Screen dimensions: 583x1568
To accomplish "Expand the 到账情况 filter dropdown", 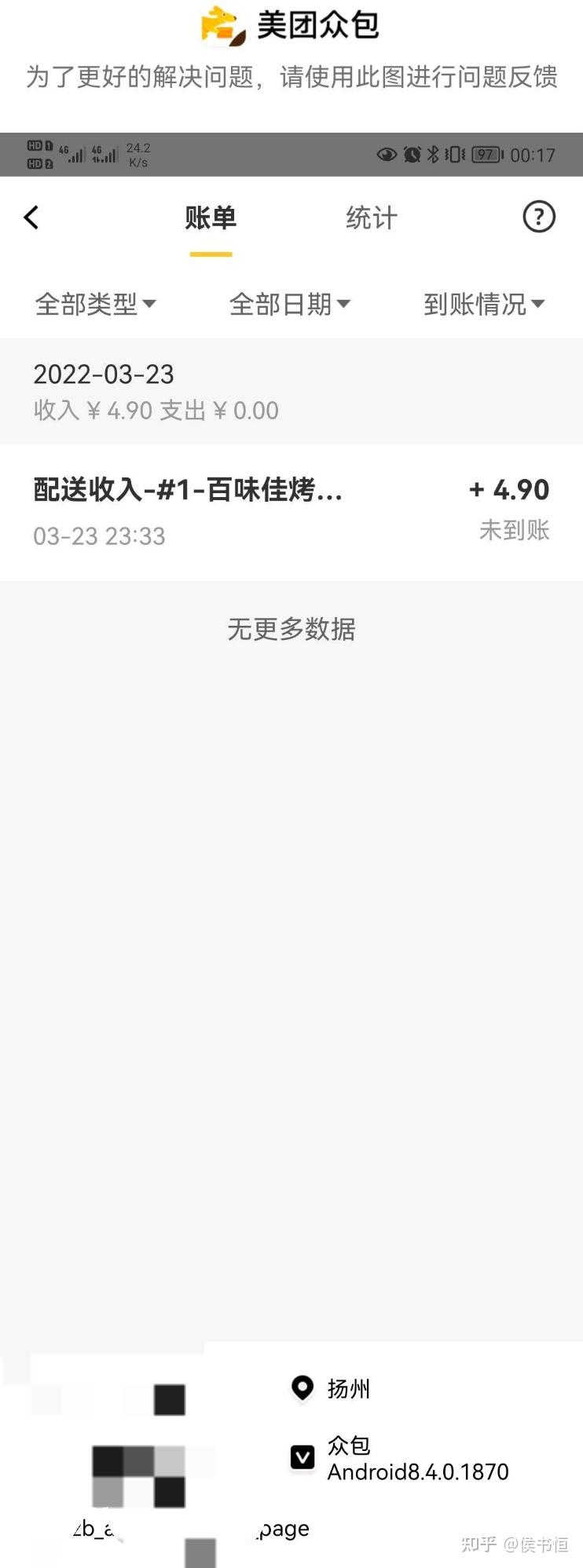I will click(x=484, y=304).
